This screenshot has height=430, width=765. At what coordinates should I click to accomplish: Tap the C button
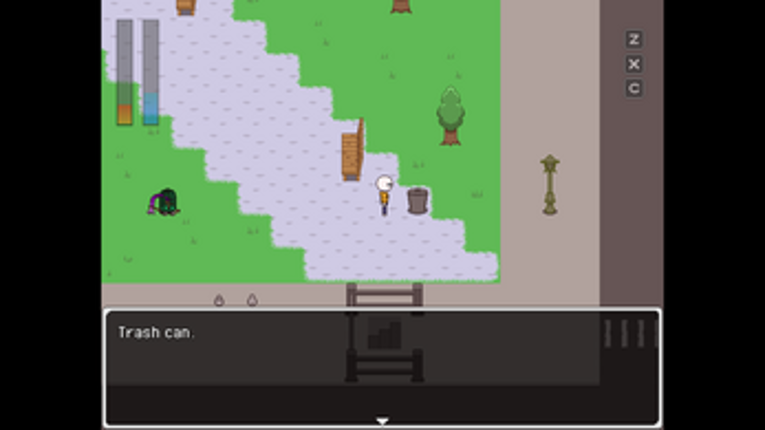(x=633, y=88)
